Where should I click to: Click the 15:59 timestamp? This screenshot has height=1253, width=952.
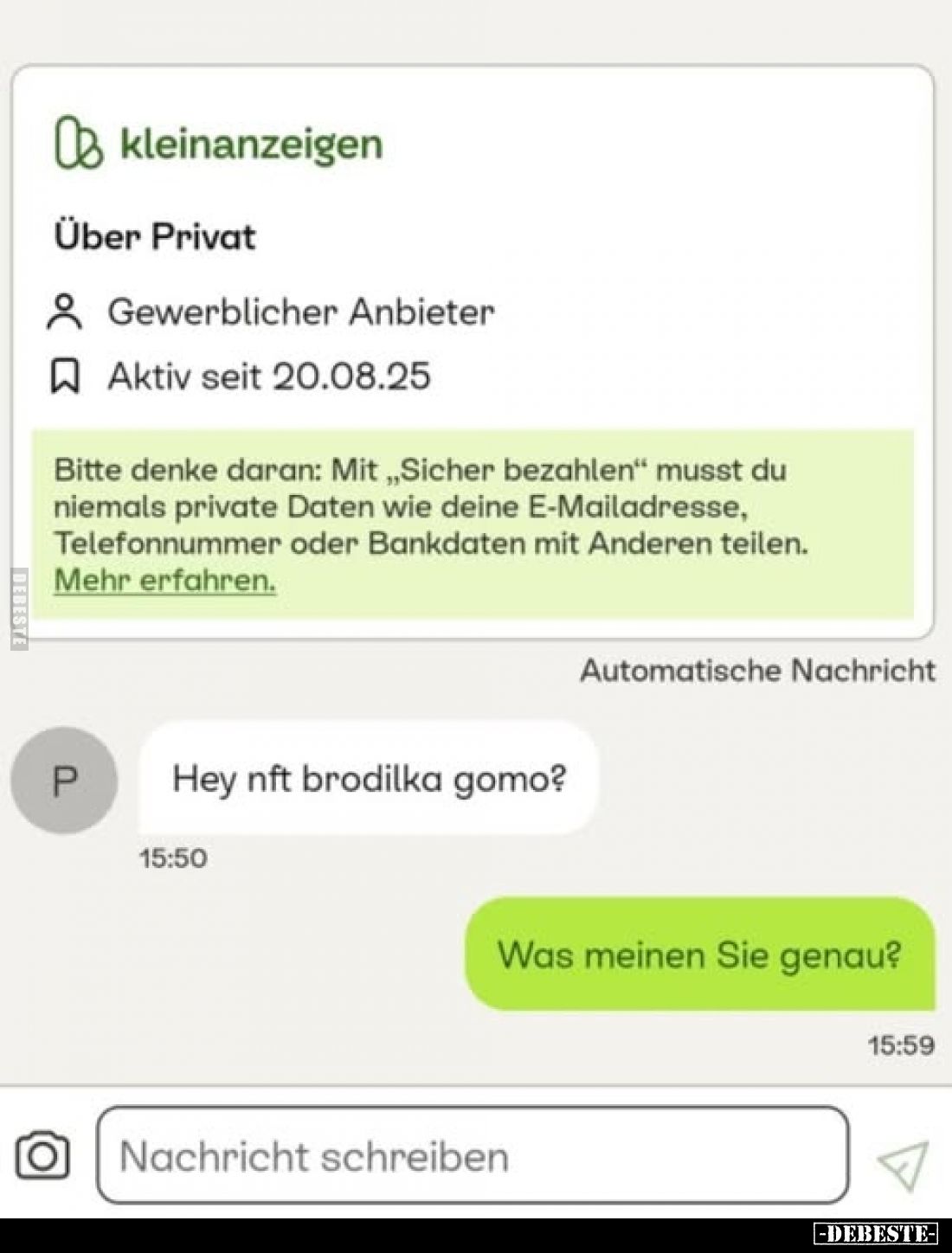[x=898, y=1044]
